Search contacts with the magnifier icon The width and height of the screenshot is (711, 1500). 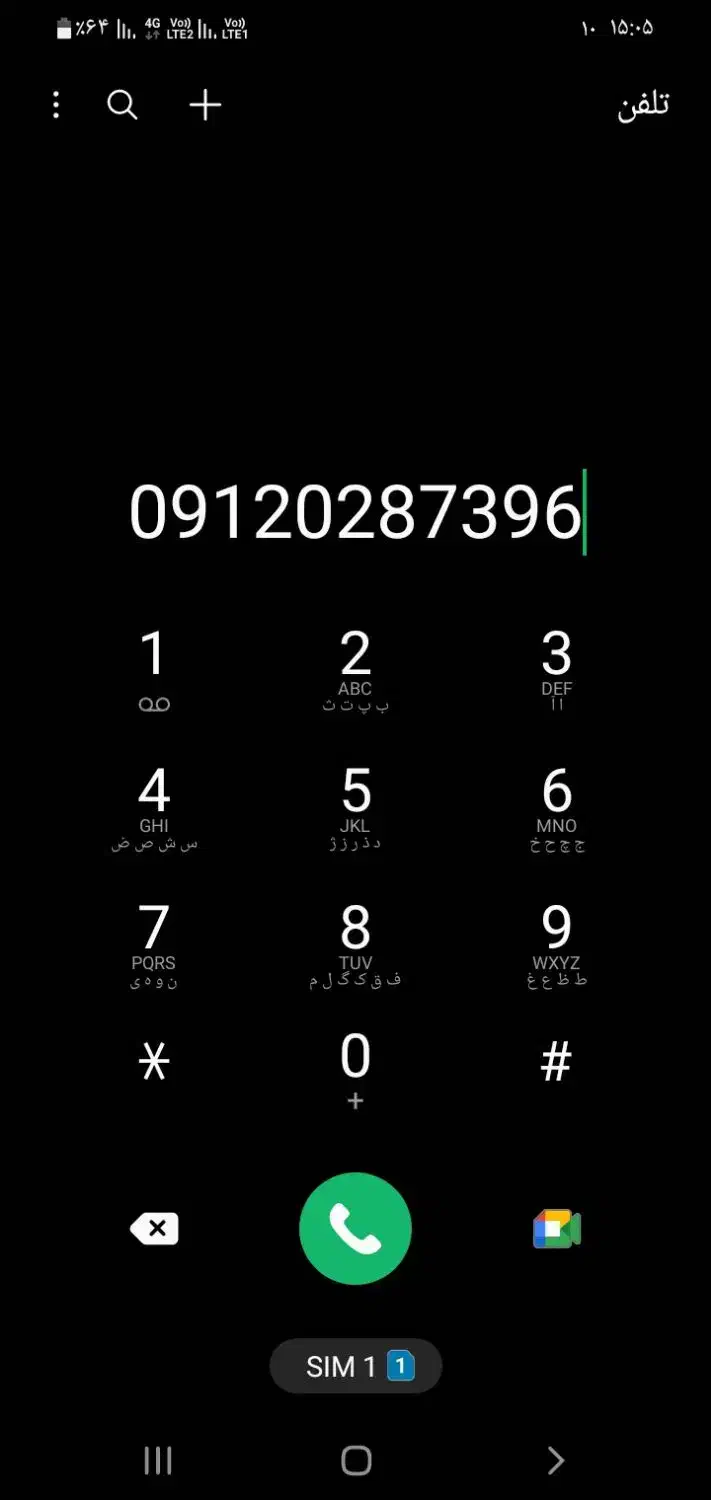click(122, 105)
